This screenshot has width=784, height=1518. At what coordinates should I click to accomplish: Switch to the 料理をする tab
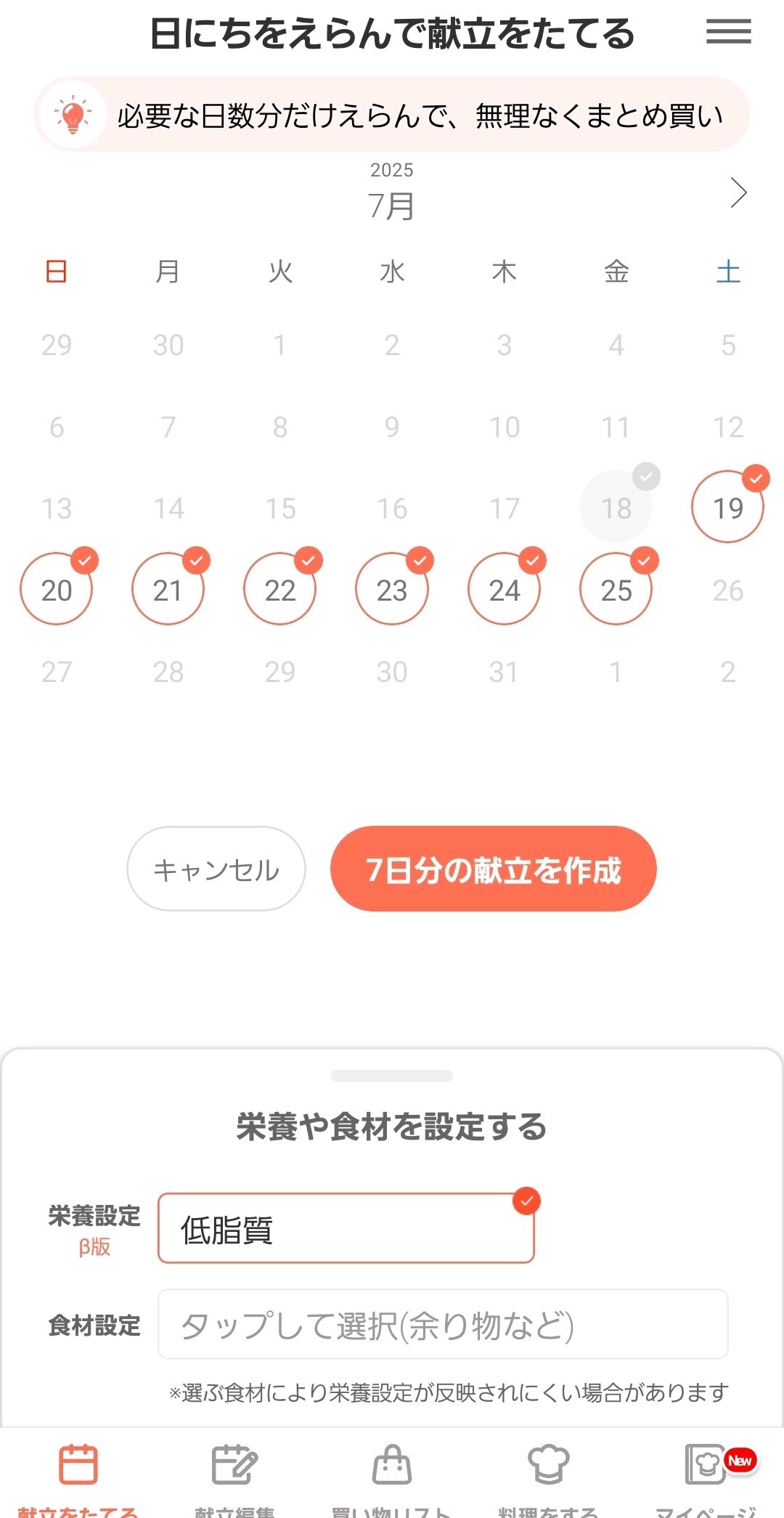click(549, 1478)
